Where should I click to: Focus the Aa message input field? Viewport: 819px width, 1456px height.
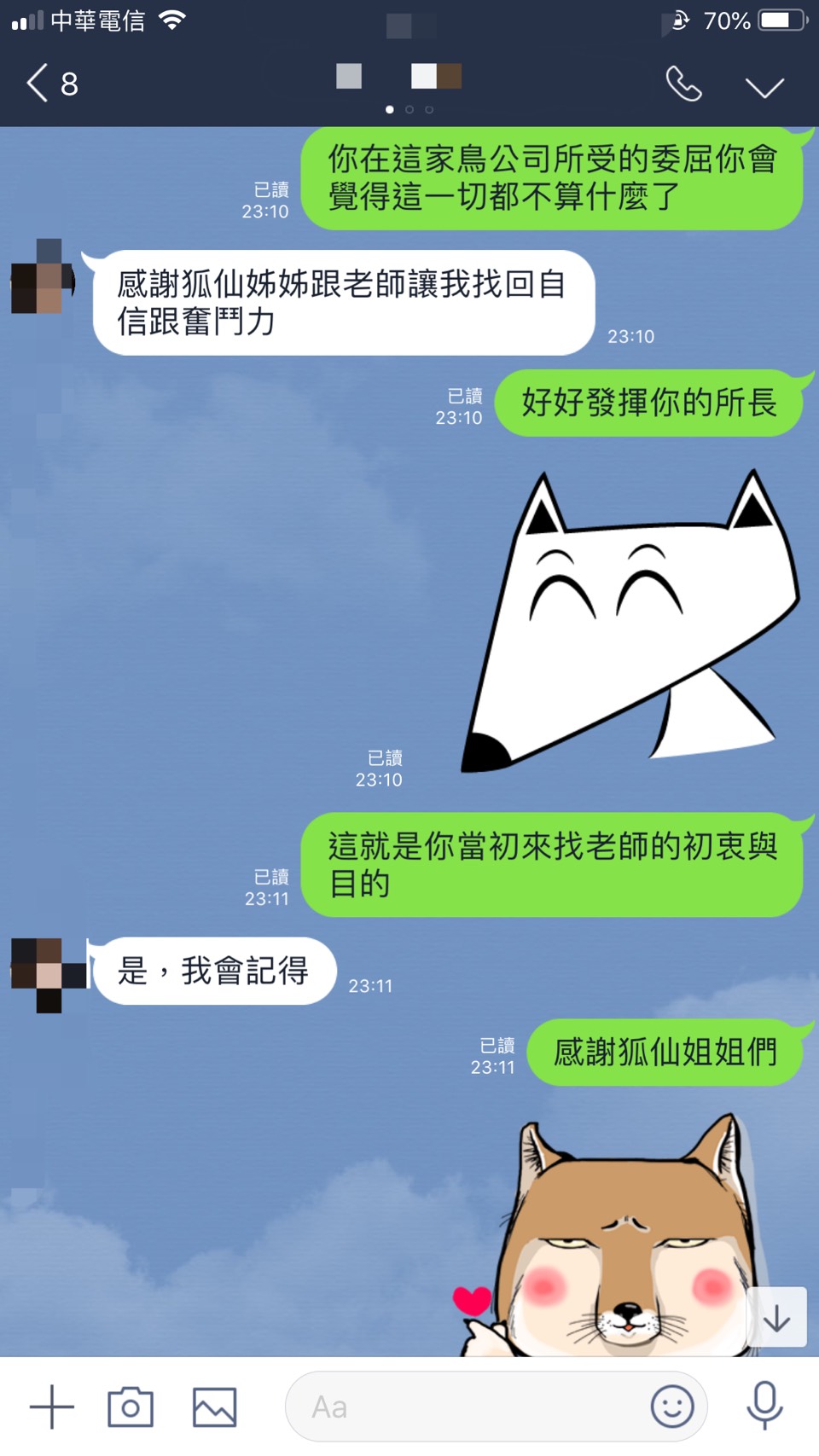[x=469, y=1407]
